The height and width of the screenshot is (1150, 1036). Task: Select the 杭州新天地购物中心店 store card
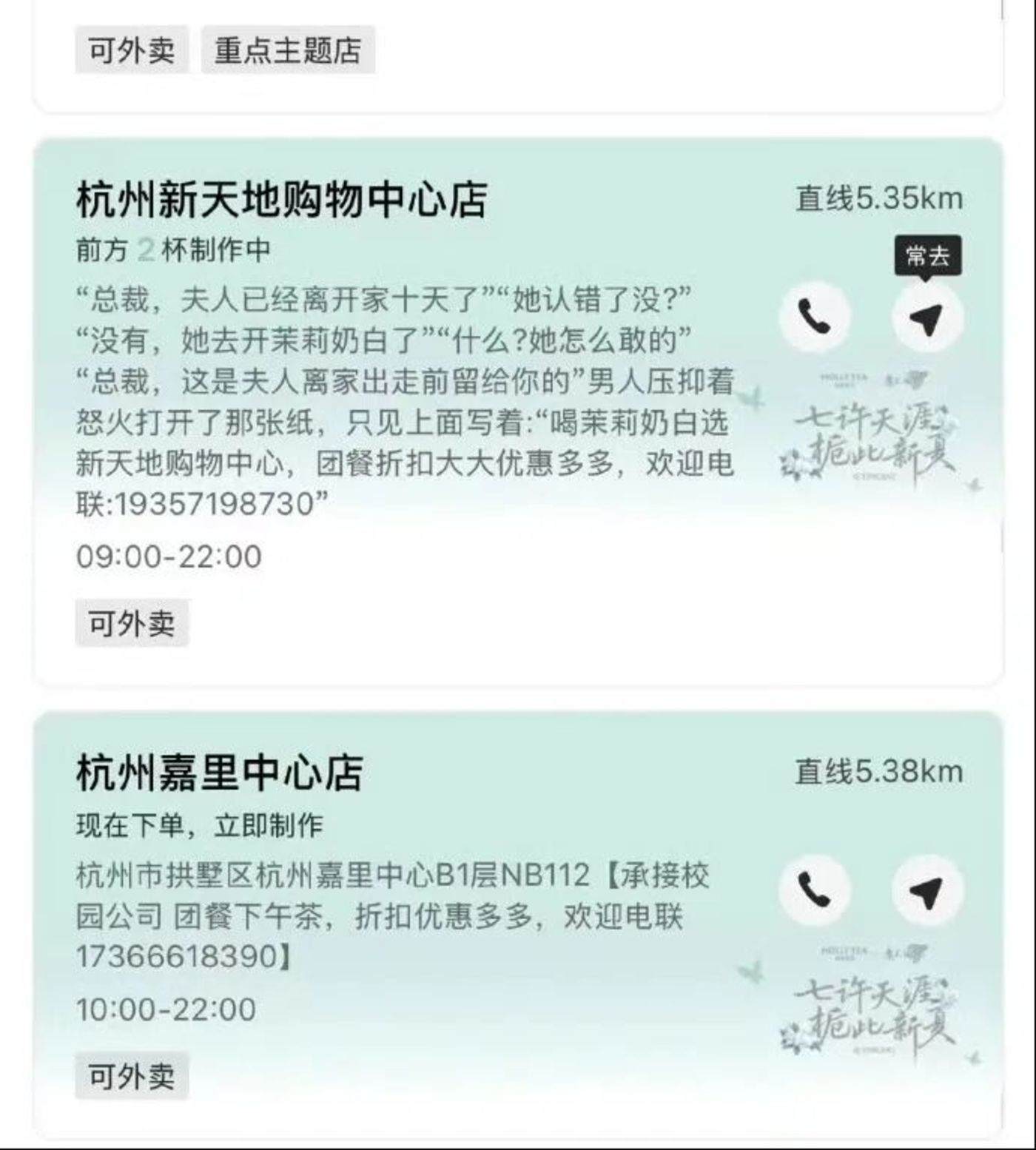pyautogui.click(x=281, y=200)
